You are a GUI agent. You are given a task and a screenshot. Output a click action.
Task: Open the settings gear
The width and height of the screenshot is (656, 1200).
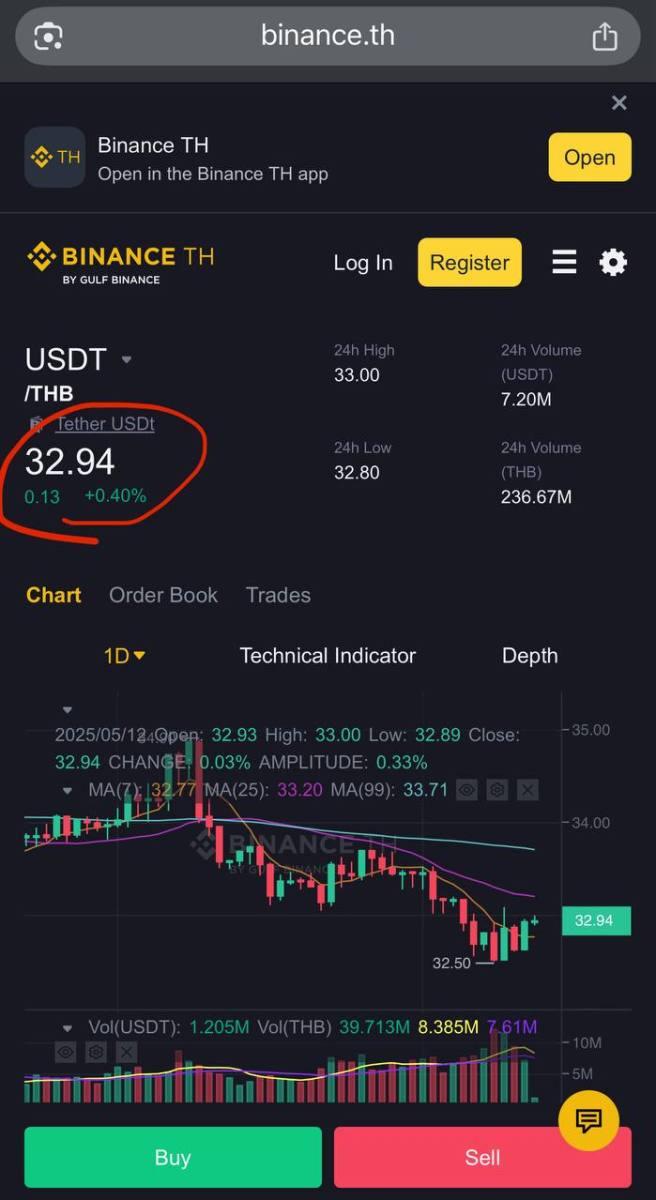click(x=613, y=263)
